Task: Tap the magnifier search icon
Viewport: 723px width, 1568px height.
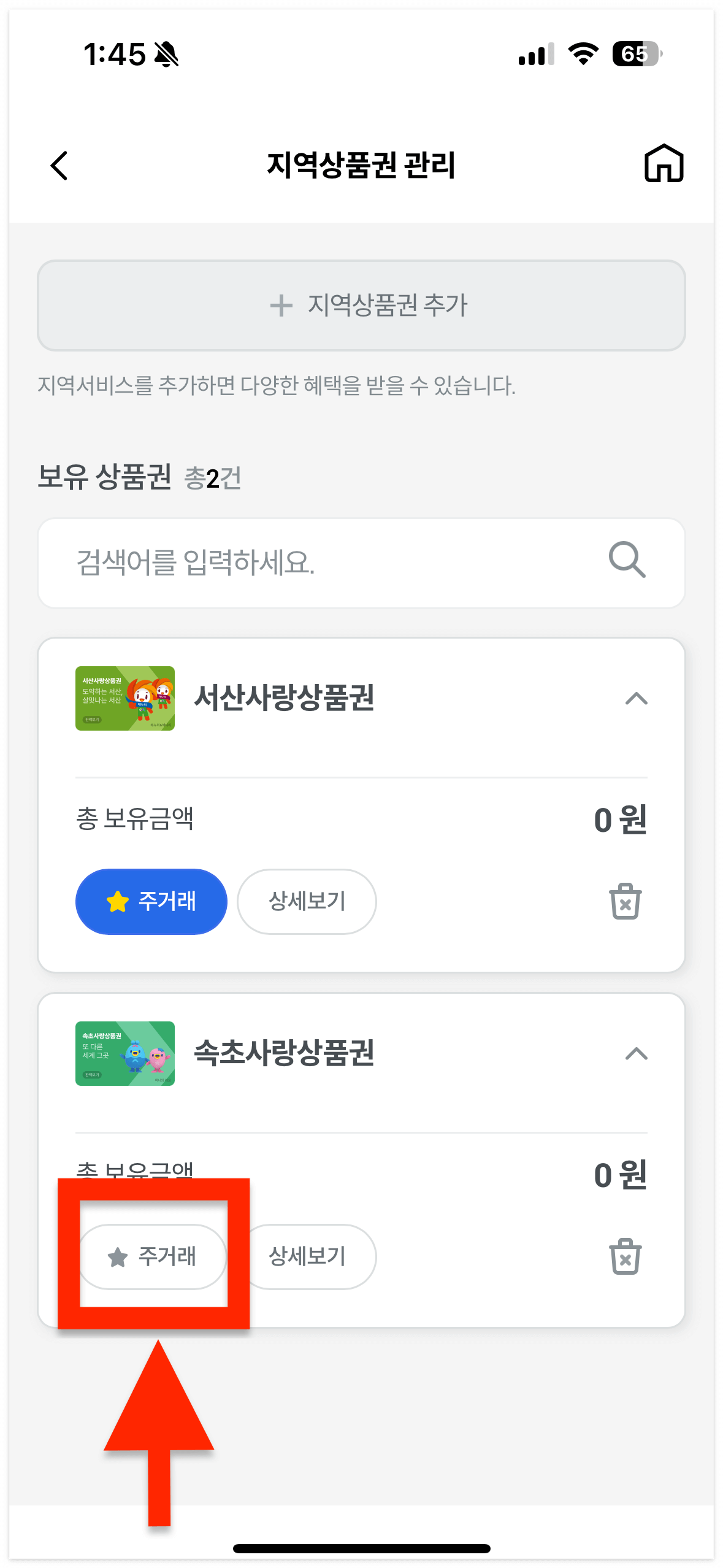Action: click(627, 559)
